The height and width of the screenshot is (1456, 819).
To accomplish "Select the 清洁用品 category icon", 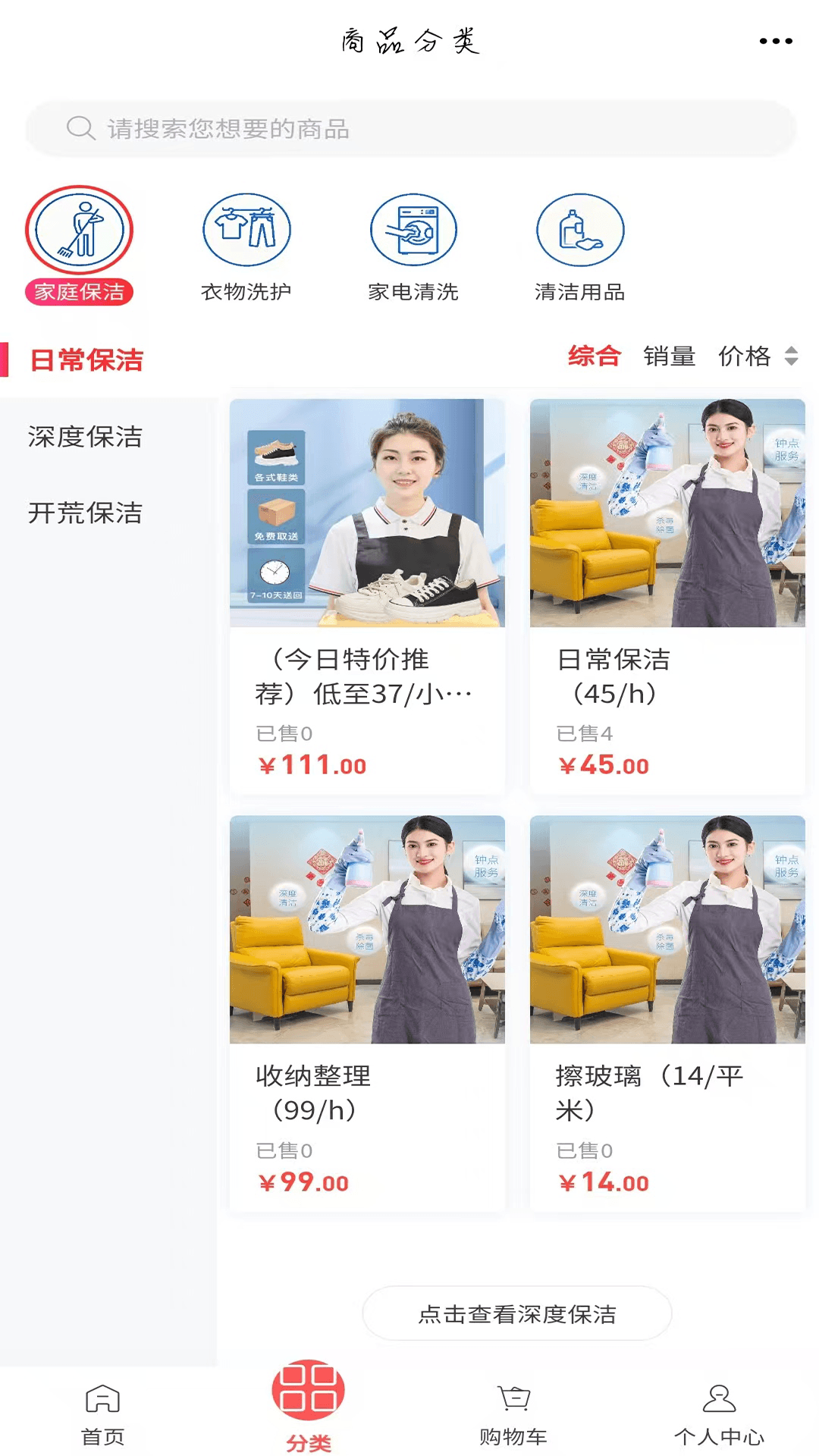I will click(580, 231).
